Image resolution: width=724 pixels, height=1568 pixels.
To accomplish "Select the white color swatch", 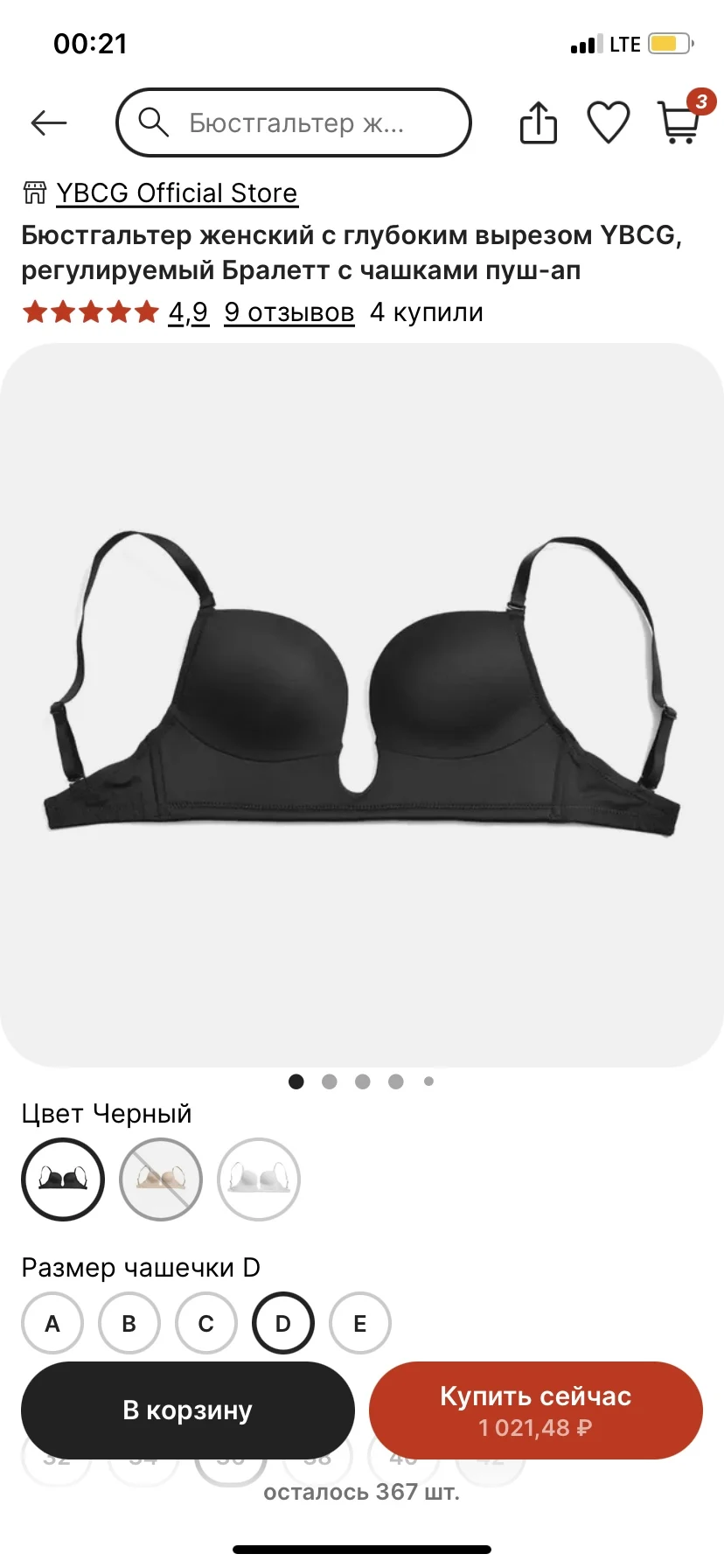I will 259,1179.
